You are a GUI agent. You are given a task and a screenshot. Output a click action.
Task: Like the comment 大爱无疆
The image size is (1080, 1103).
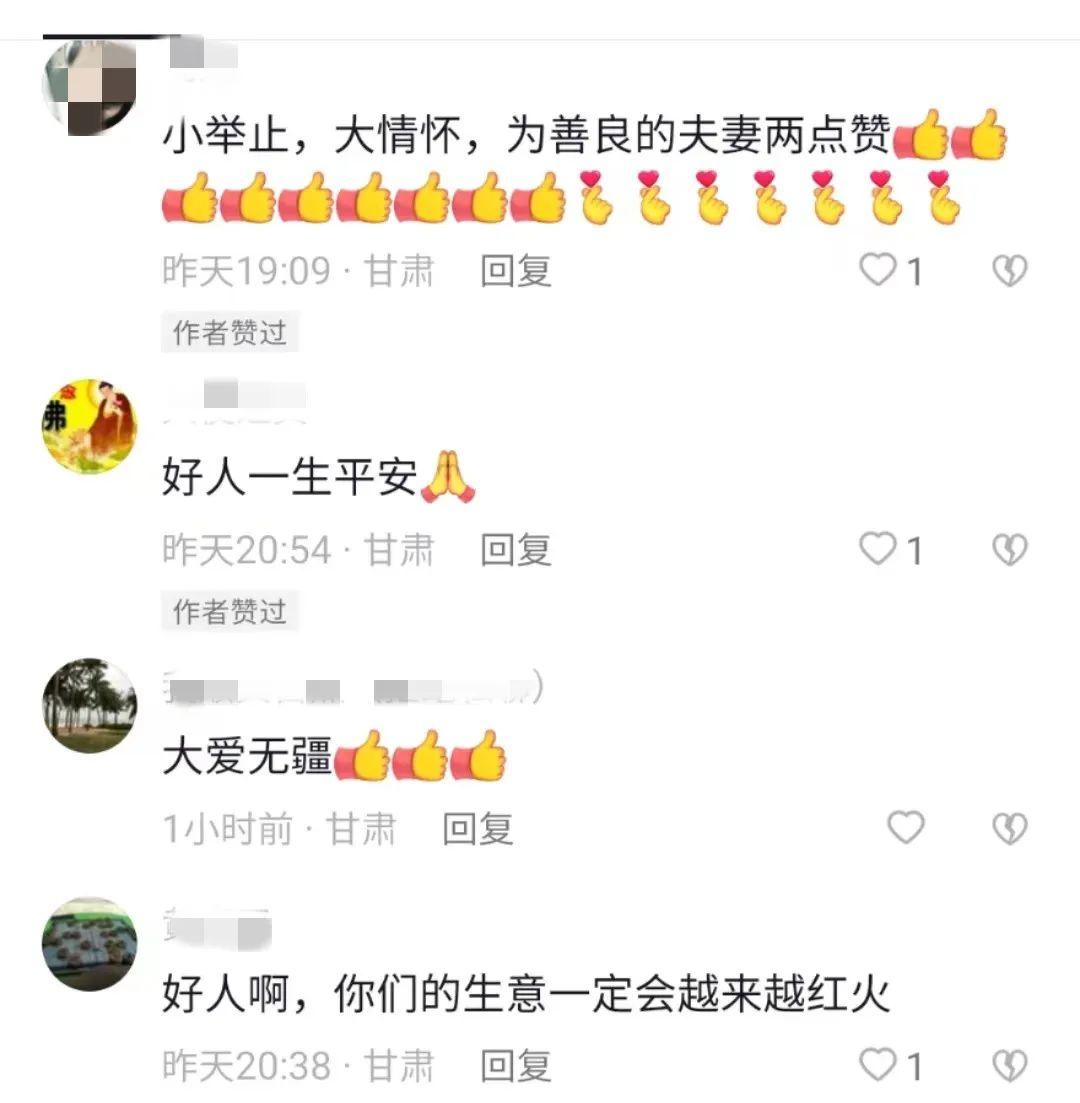click(906, 827)
